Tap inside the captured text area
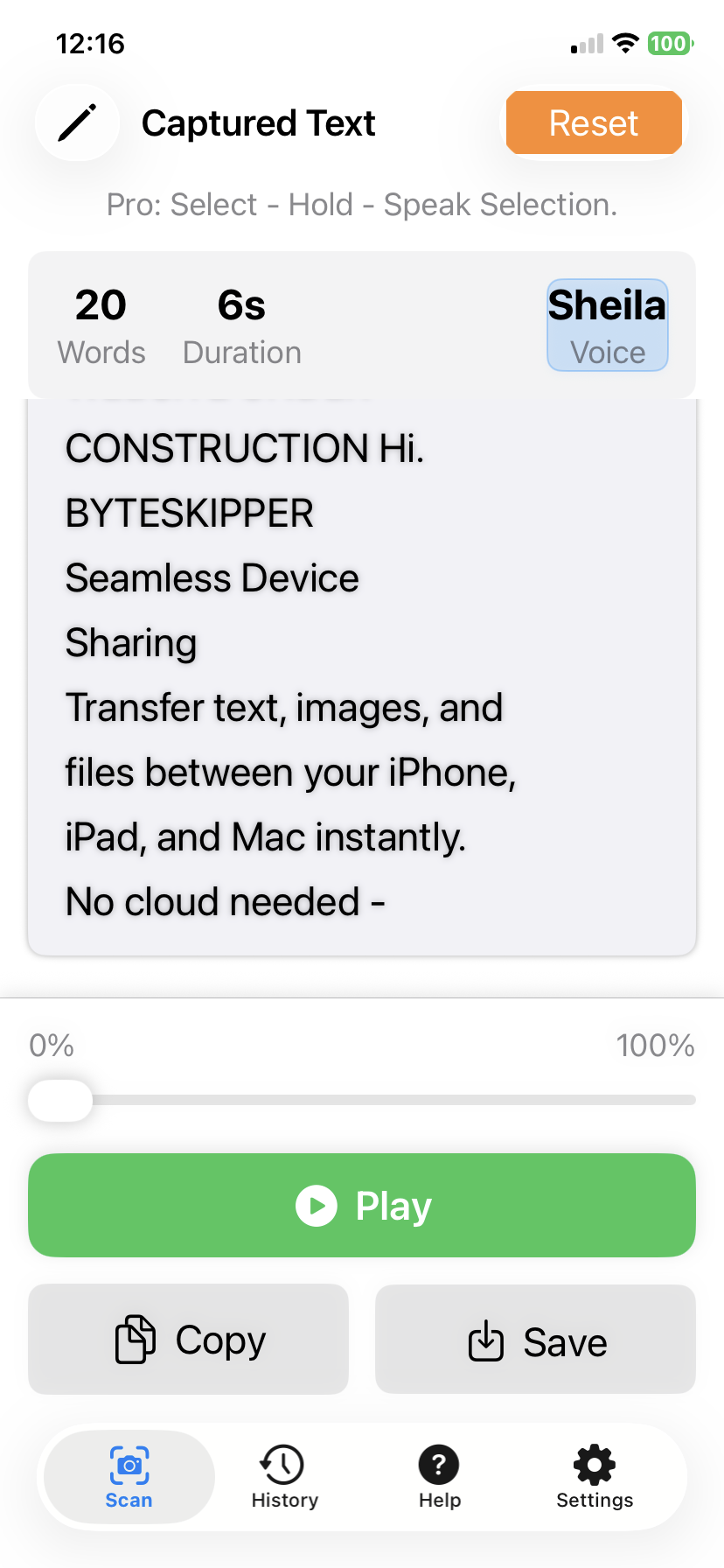 (362, 674)
